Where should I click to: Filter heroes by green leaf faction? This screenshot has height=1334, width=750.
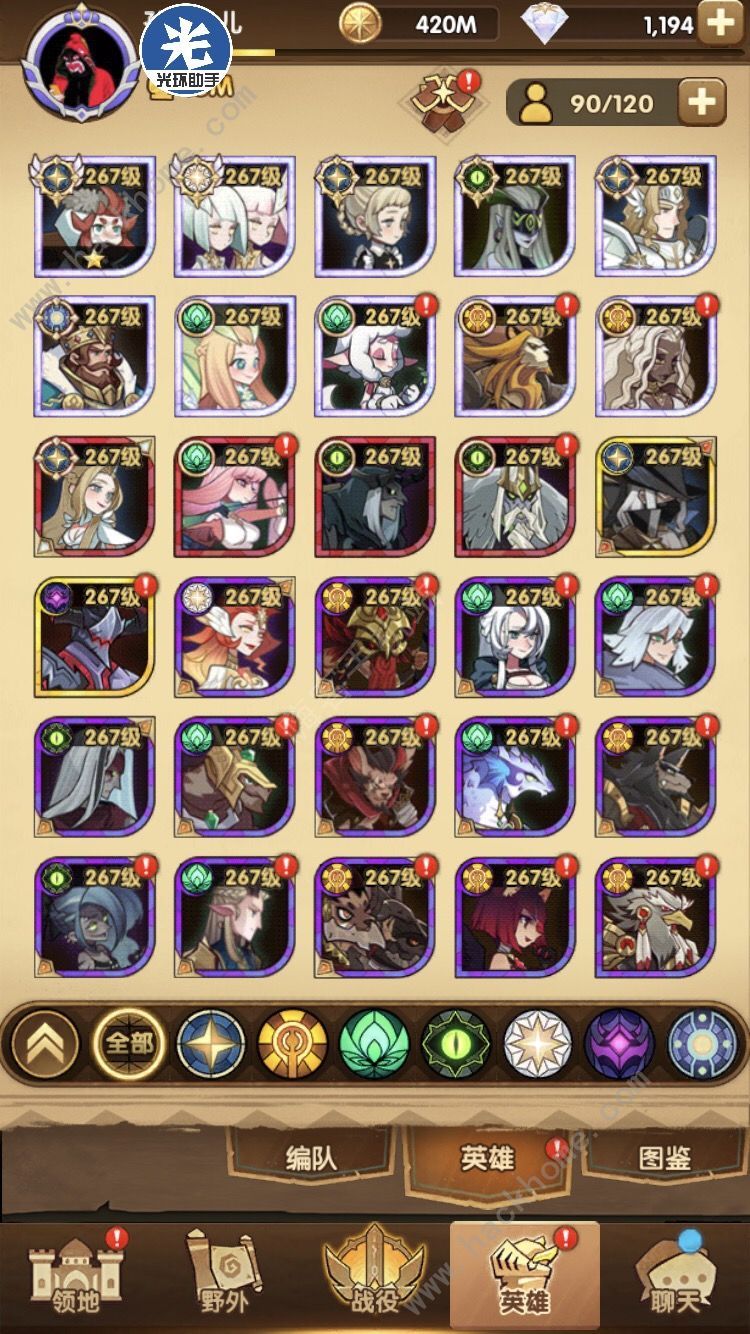pyautogui.click(x=375, y=1044)
